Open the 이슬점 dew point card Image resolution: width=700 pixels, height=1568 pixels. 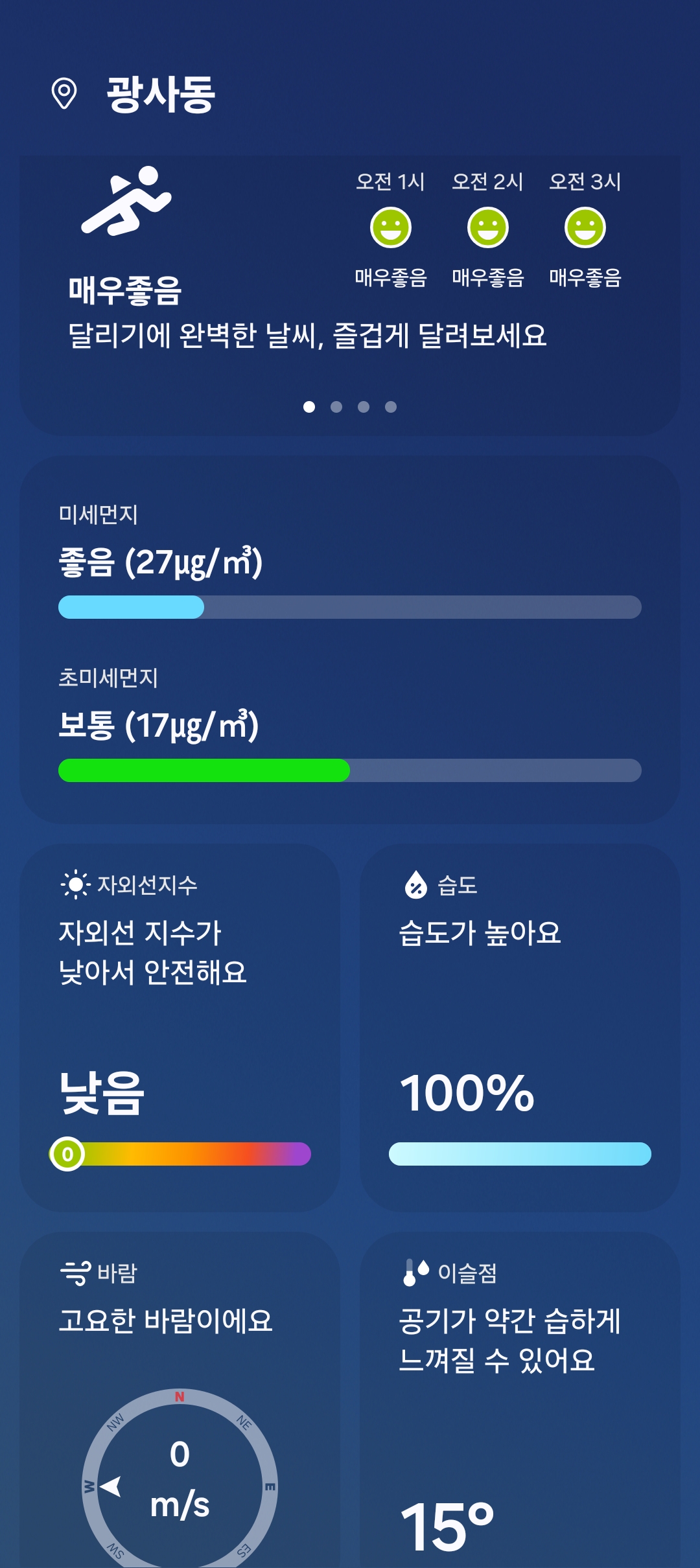coord(520,1400)
